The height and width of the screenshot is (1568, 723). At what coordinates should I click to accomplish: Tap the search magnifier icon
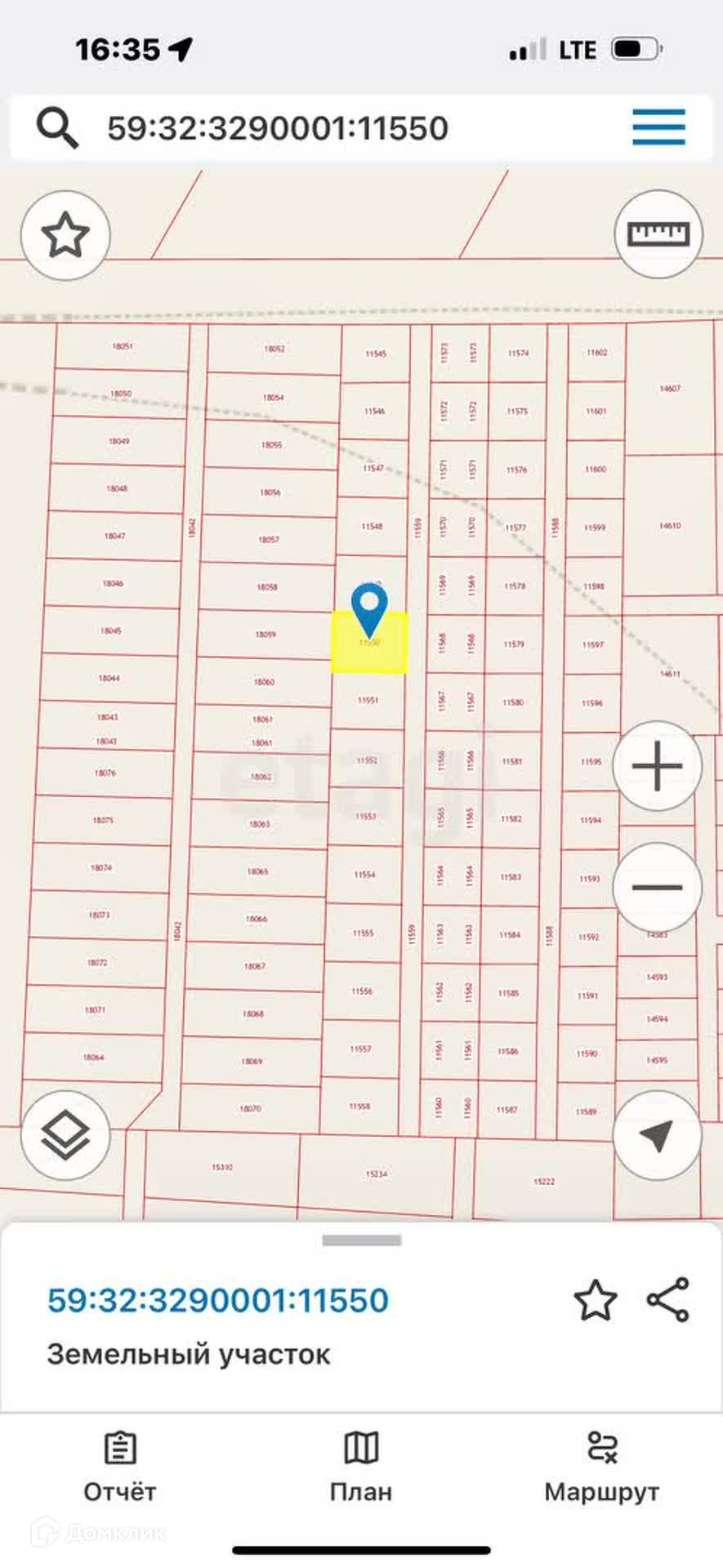[x=57, y=128]
